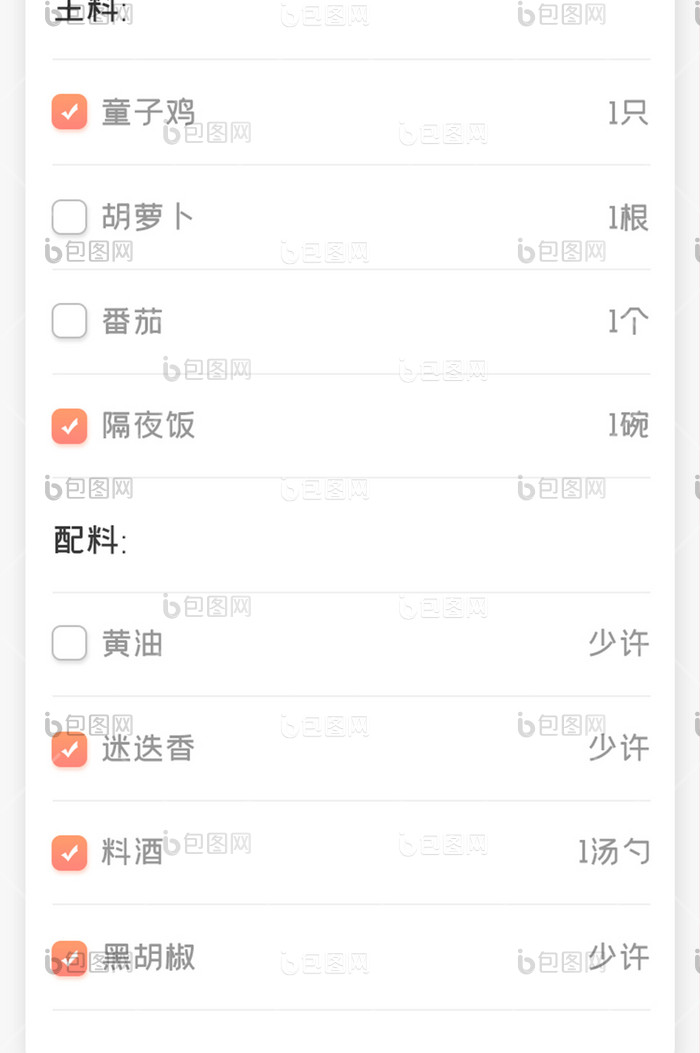Toggle off the 料酒 checkbox
Image resolution: width=700 pixels, height=1053 pixels.
[69, 853]
